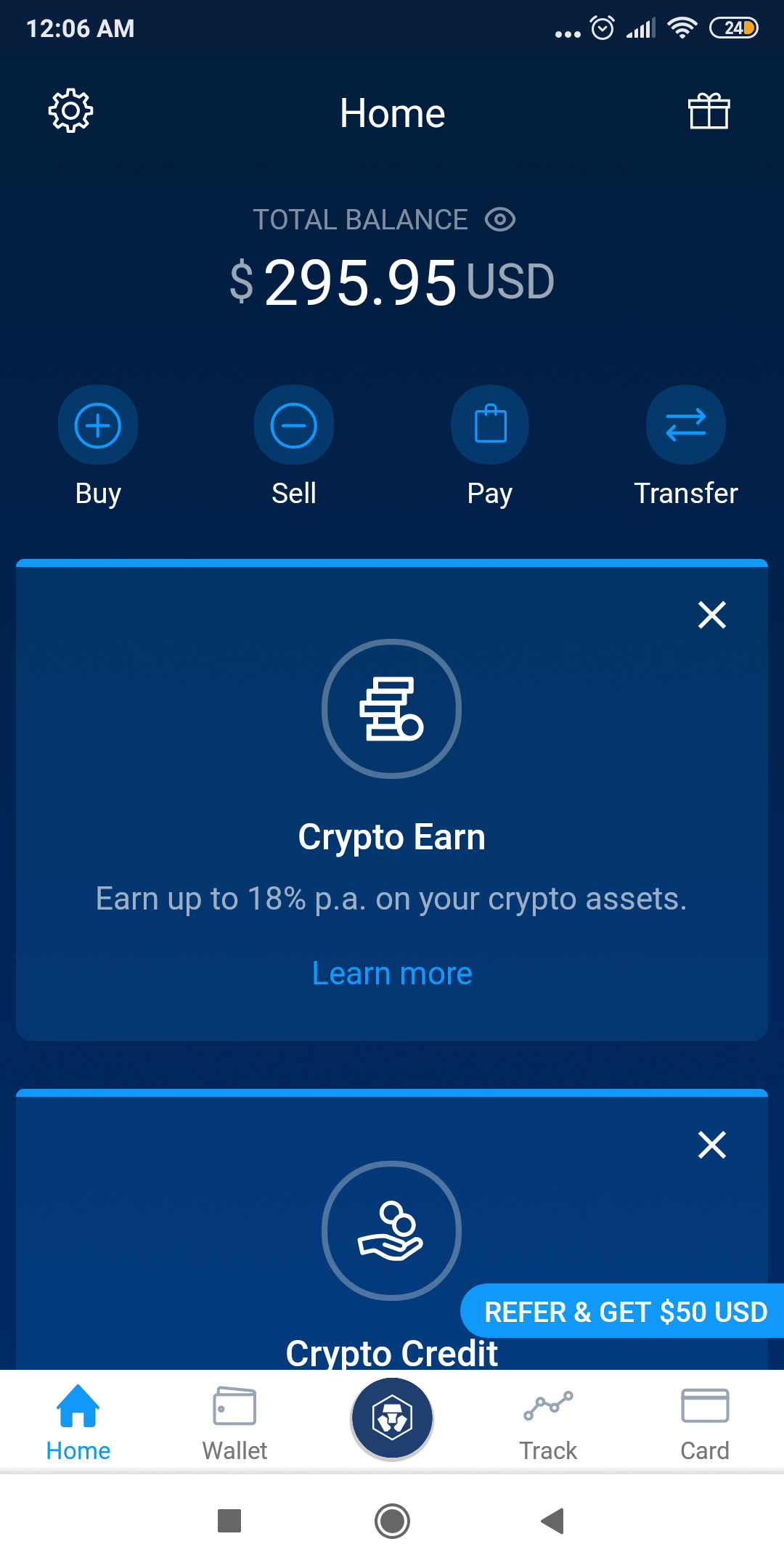Open the system recent apps view

click(x=229, y=1521)
